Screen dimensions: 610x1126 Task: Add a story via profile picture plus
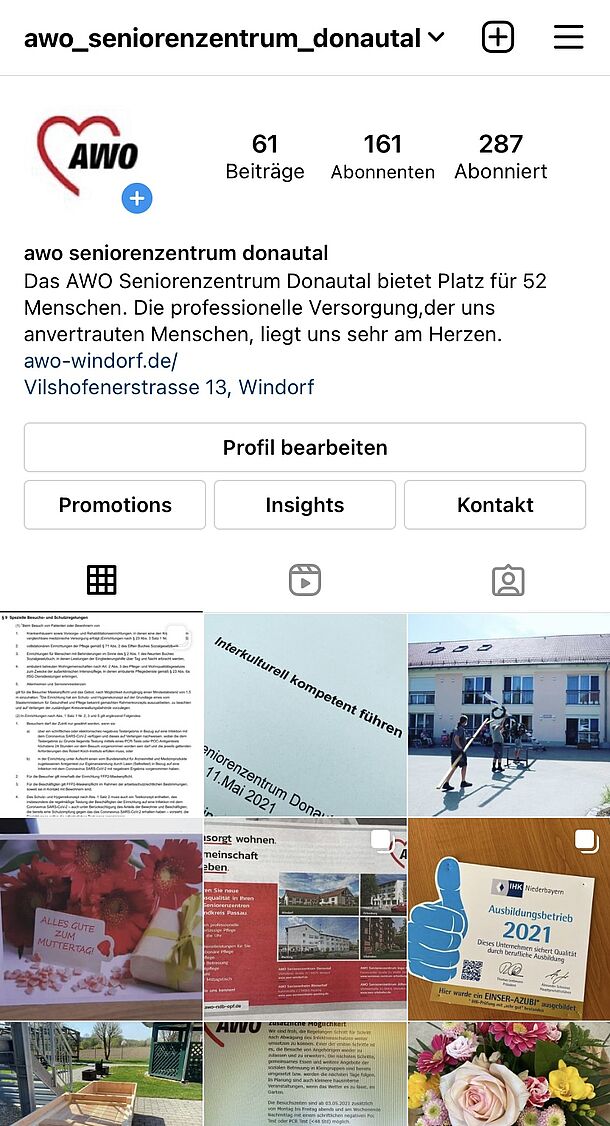pyautogui.click(x=137, y=199)
